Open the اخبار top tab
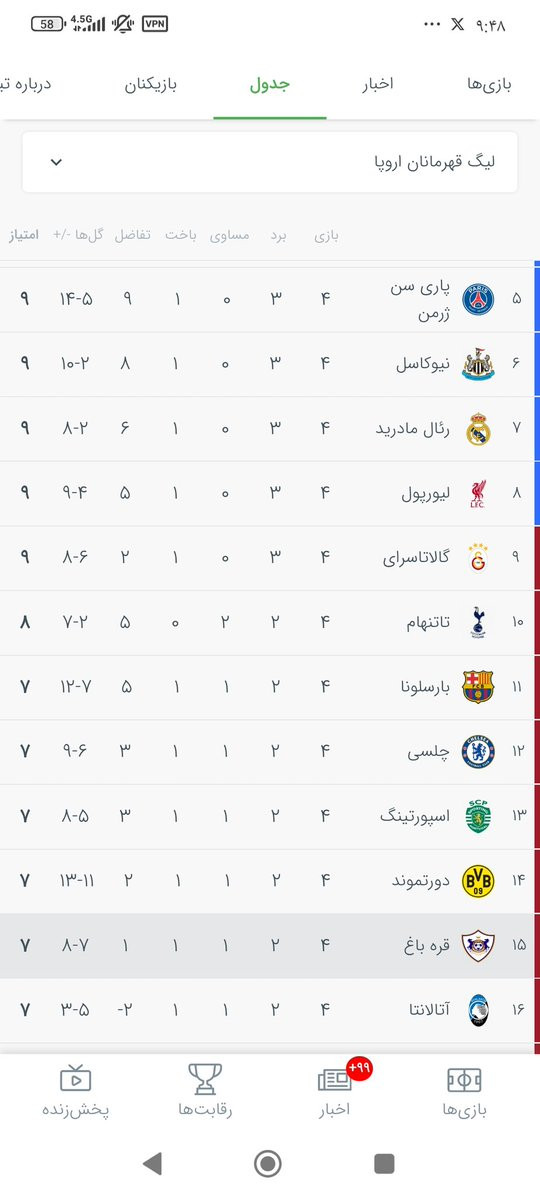 [x=378, y=84]
